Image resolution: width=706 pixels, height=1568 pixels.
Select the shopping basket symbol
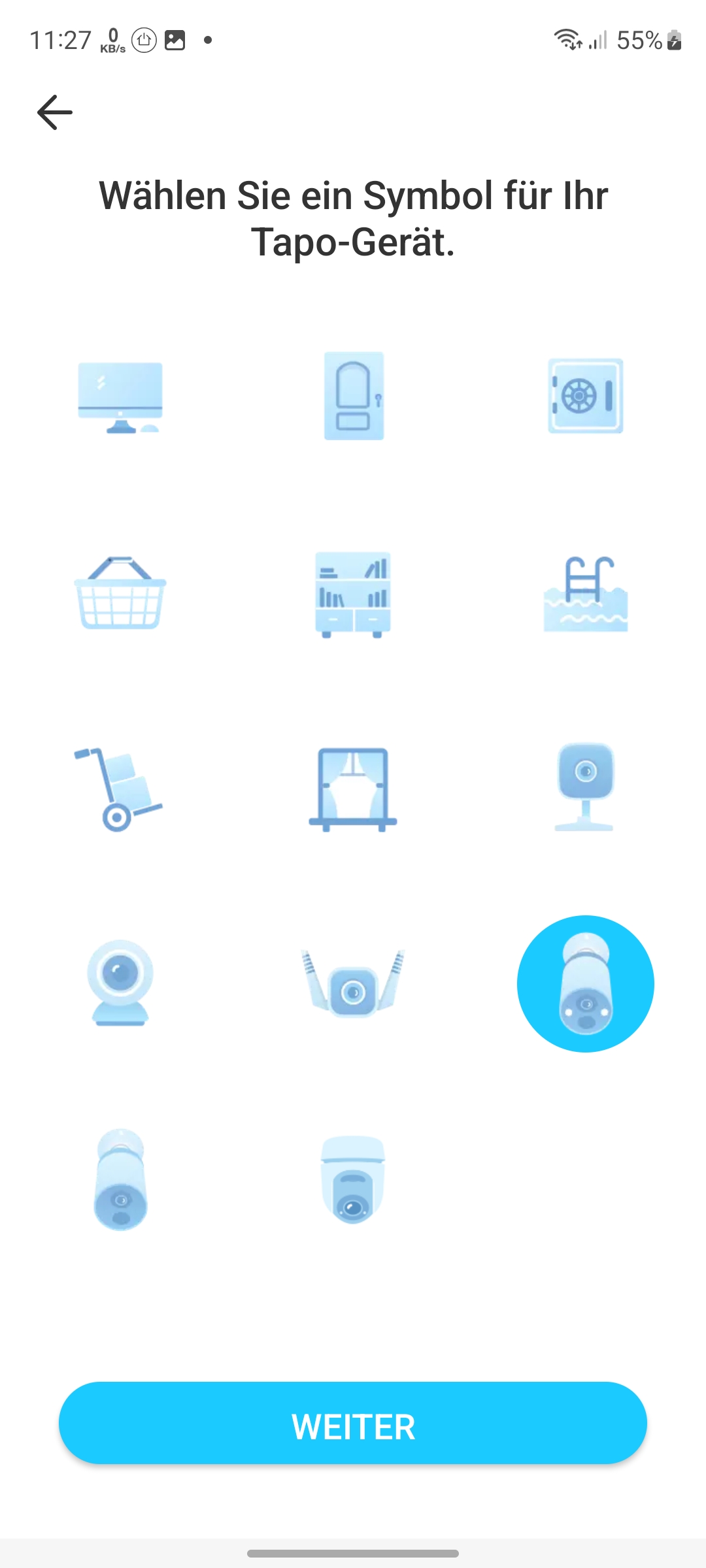point(120,593)
